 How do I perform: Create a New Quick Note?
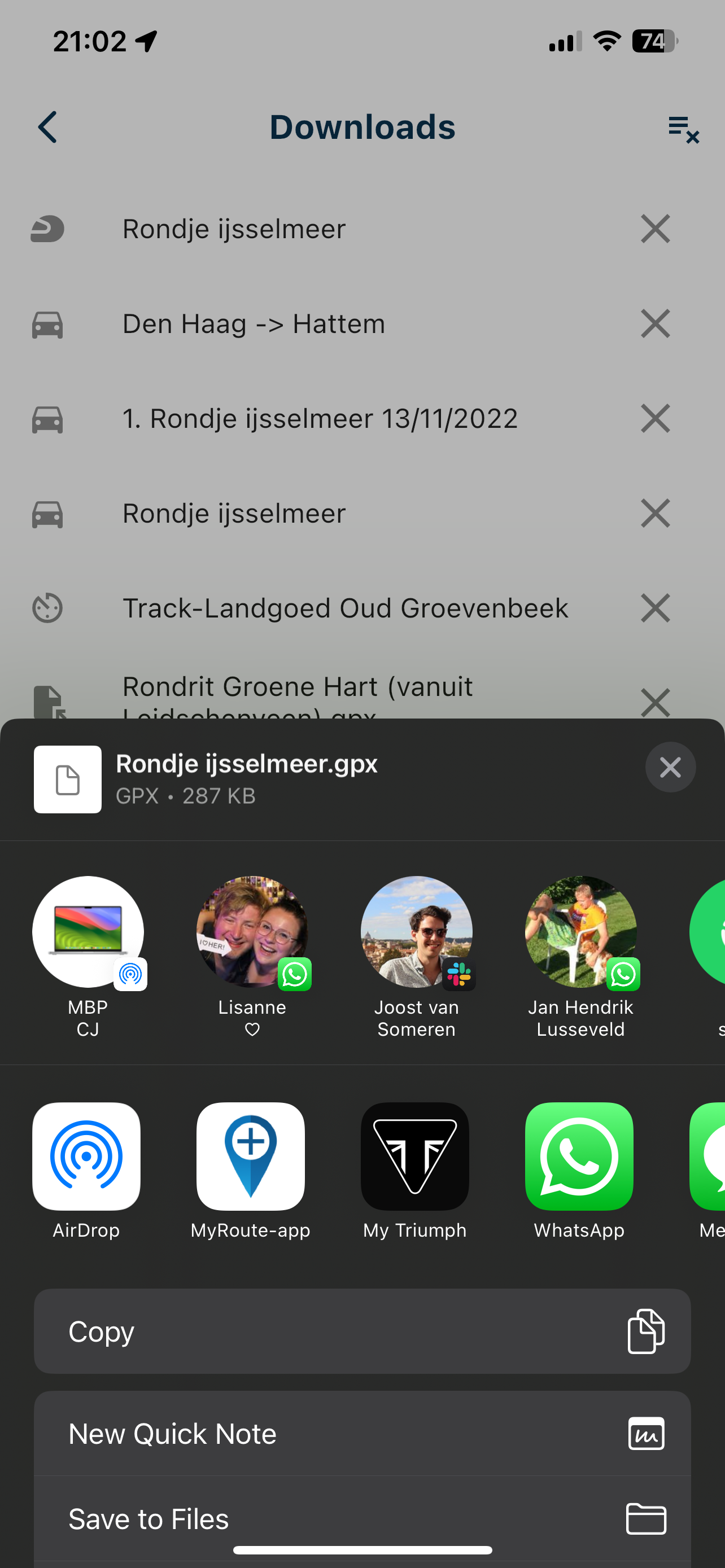point(362,1434)
